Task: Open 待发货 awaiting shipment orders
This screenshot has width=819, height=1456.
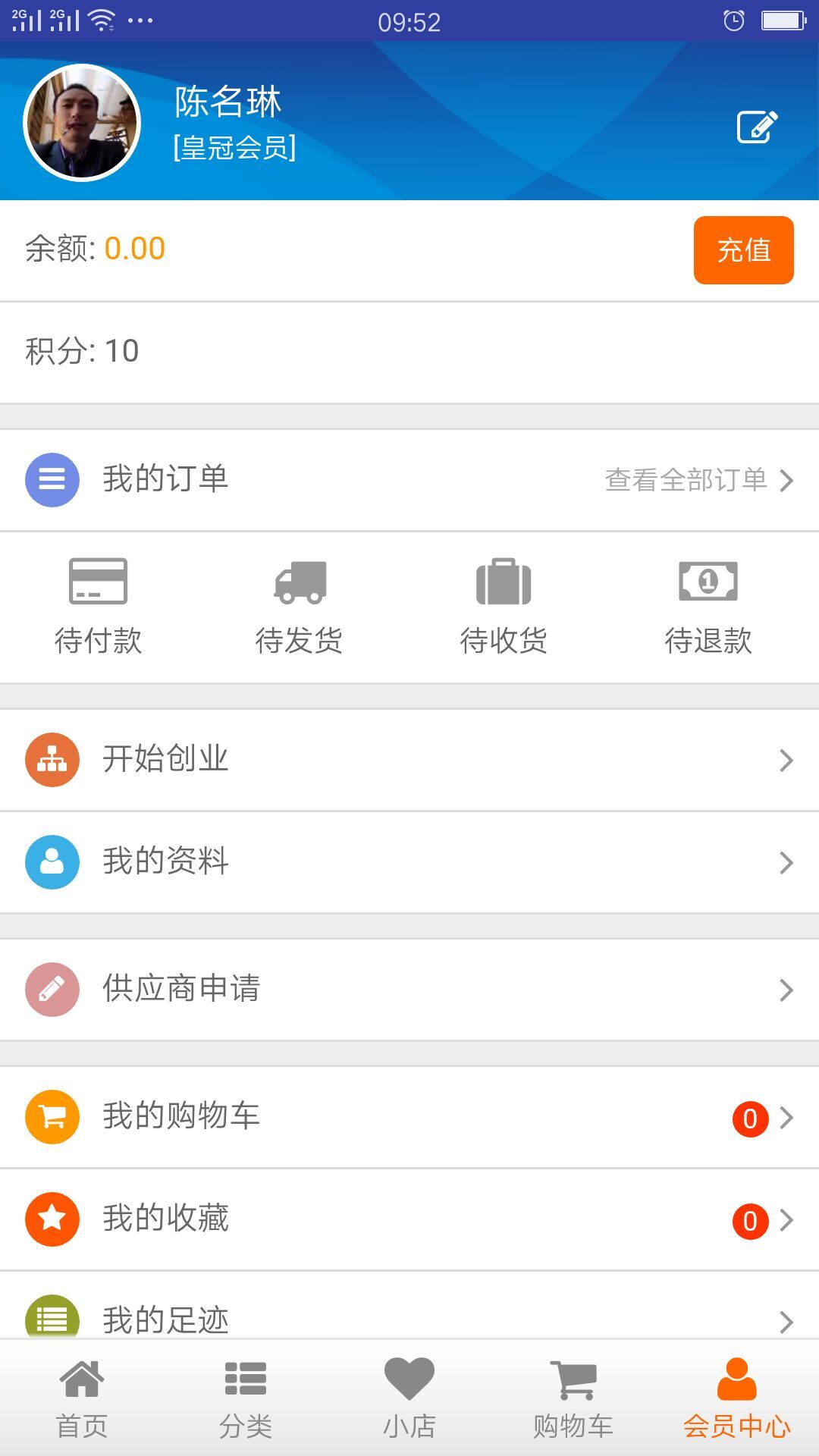Action: (300, 607)
